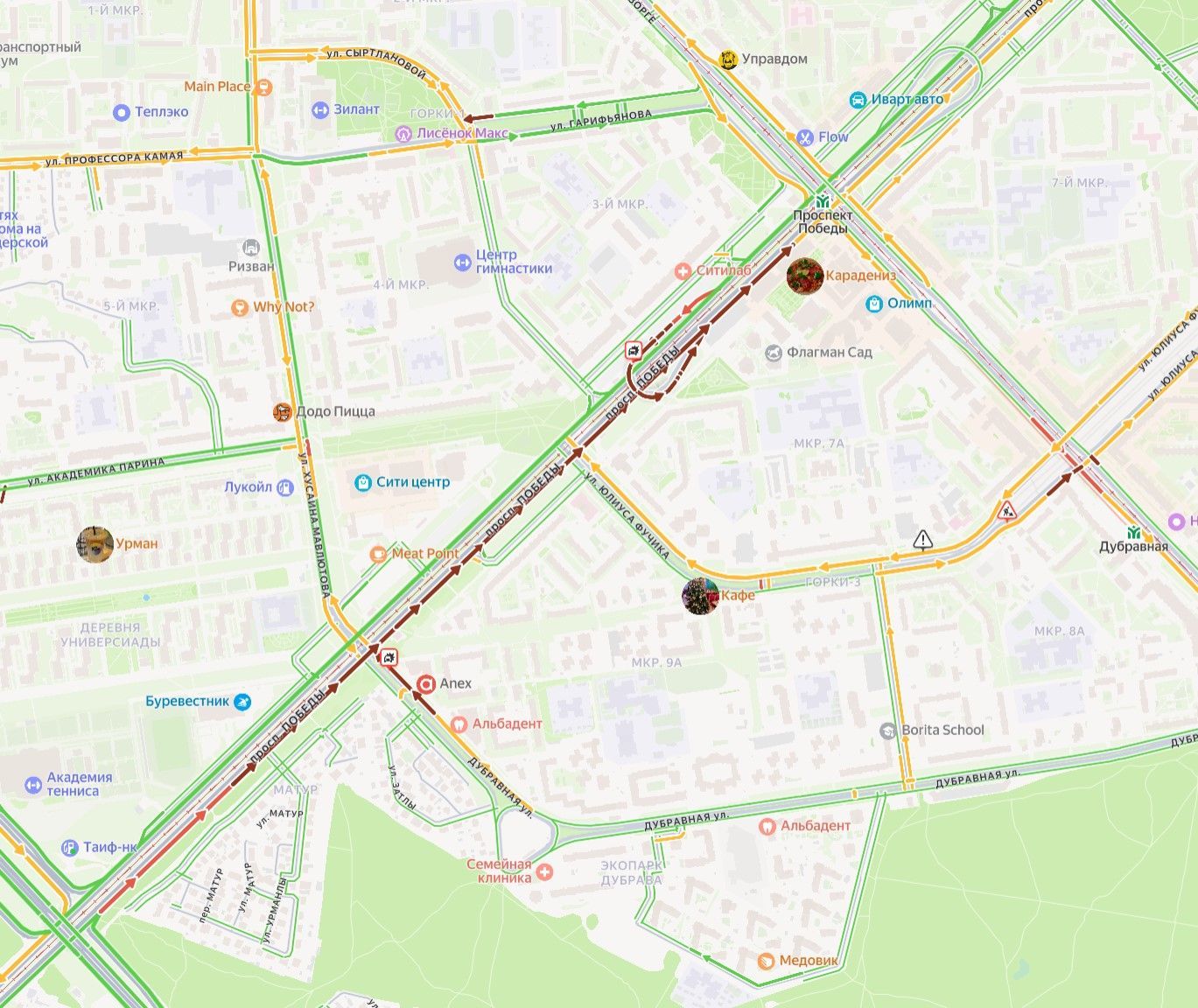Open the Додо Пицца place marker
1198x1008 pixels.
(282, 411)
